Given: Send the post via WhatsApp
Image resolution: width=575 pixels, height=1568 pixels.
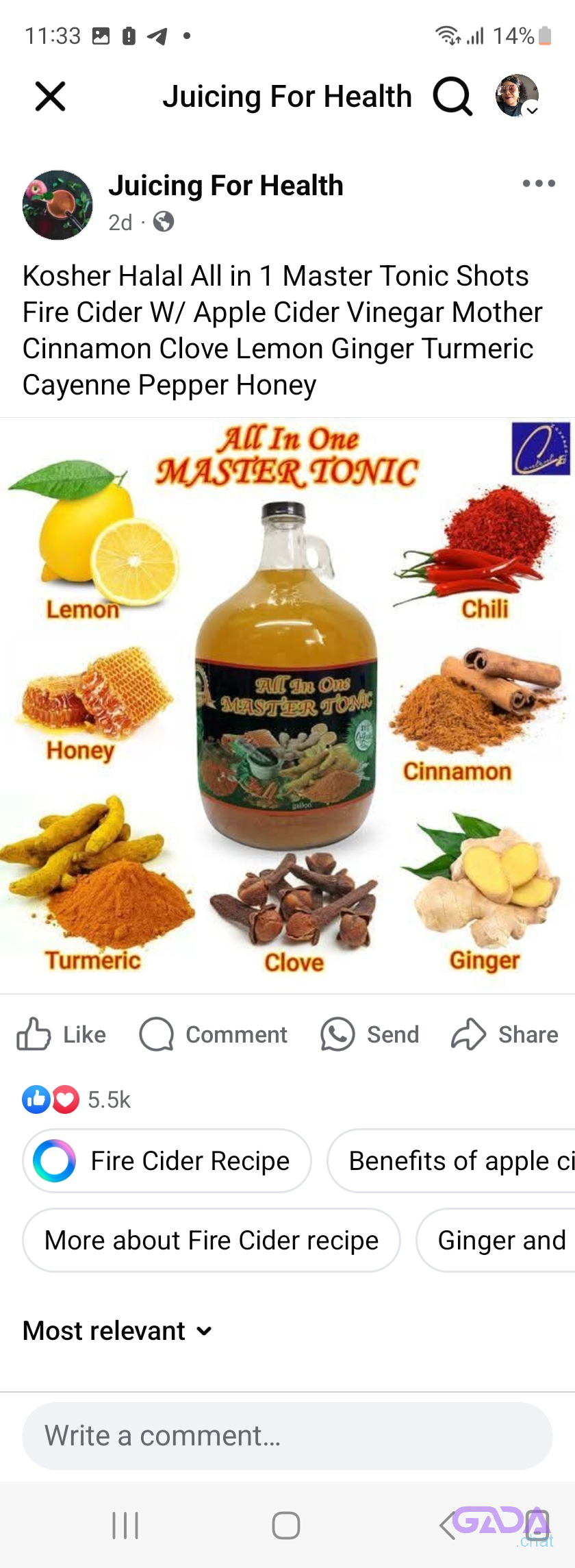Looking at the screenshot, I should 370,1034.
